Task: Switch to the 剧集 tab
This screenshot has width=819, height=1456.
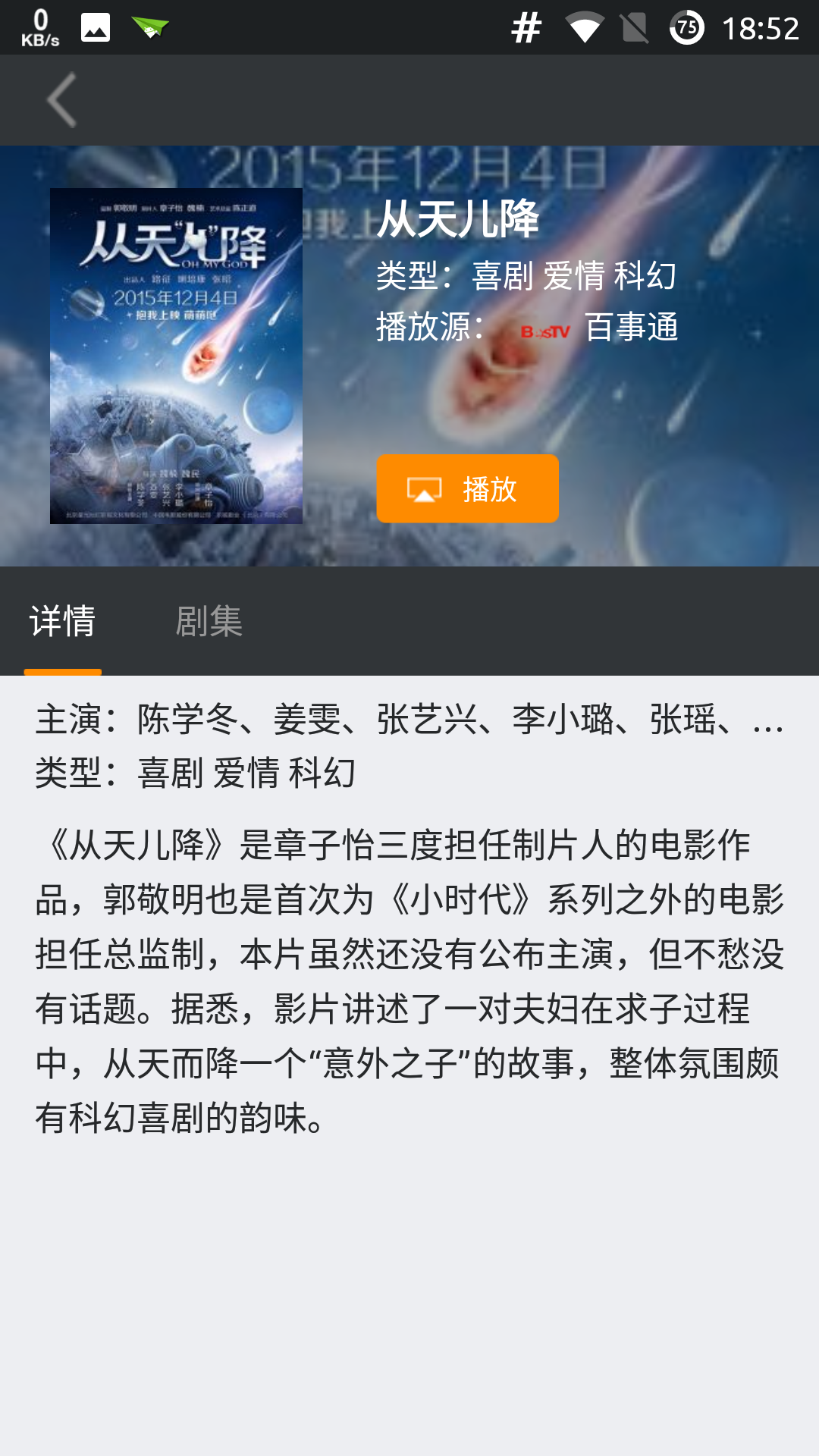Action: [x=209, y=622]
